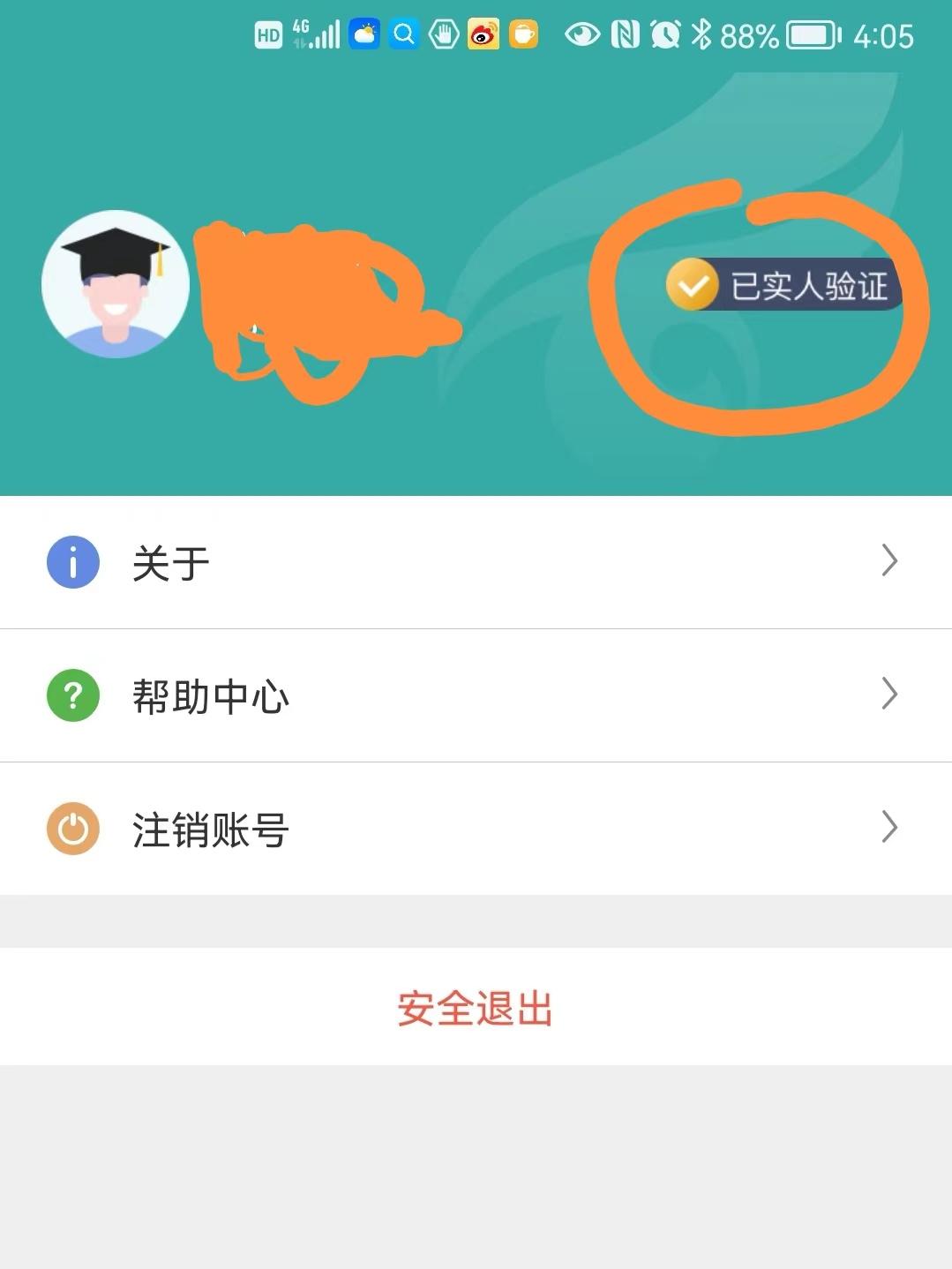Tap the HD indicator in the status bar
Image resolution: width=952 pixels, height=1269 pixels.
coord(267,35)
